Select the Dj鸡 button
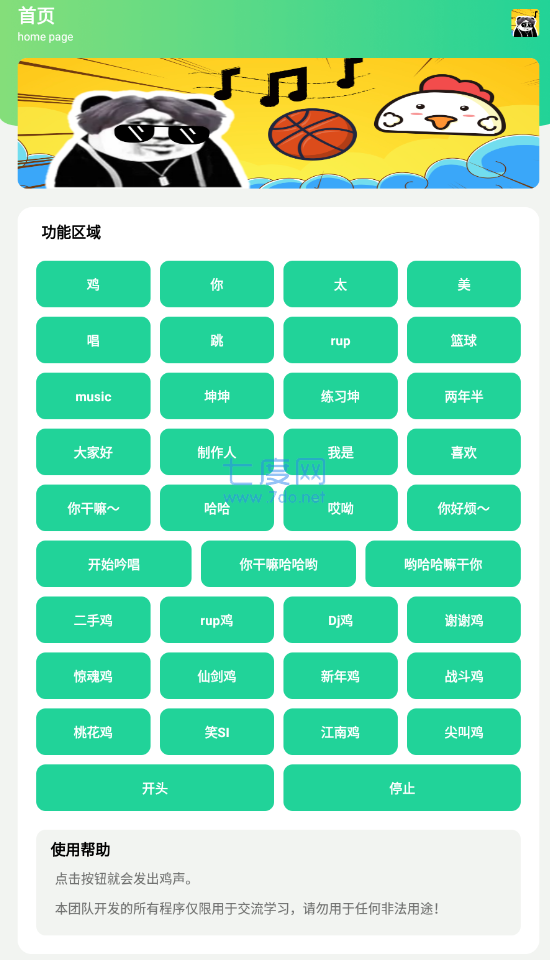The image size is (550, 960). pos(341,620)
